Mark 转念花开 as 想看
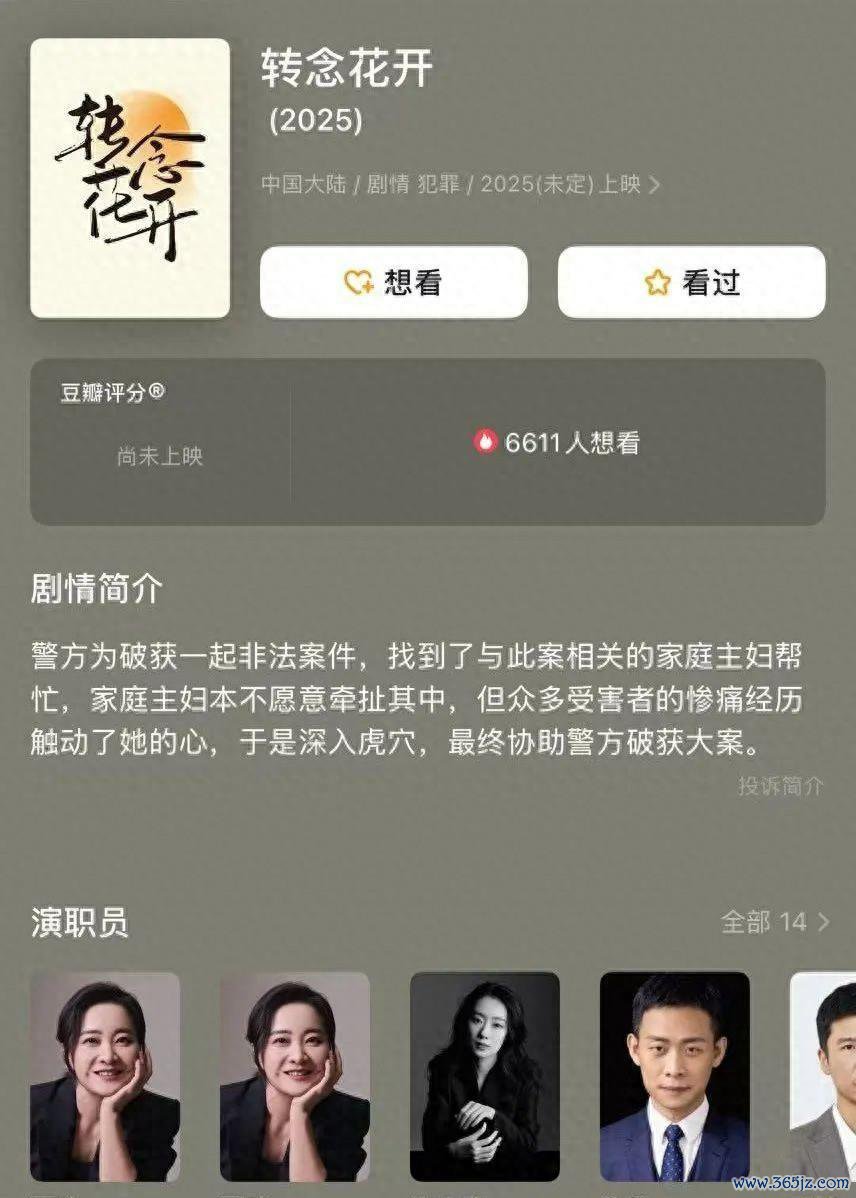This screenshot has height=1198, width=856. coord(393,282)
